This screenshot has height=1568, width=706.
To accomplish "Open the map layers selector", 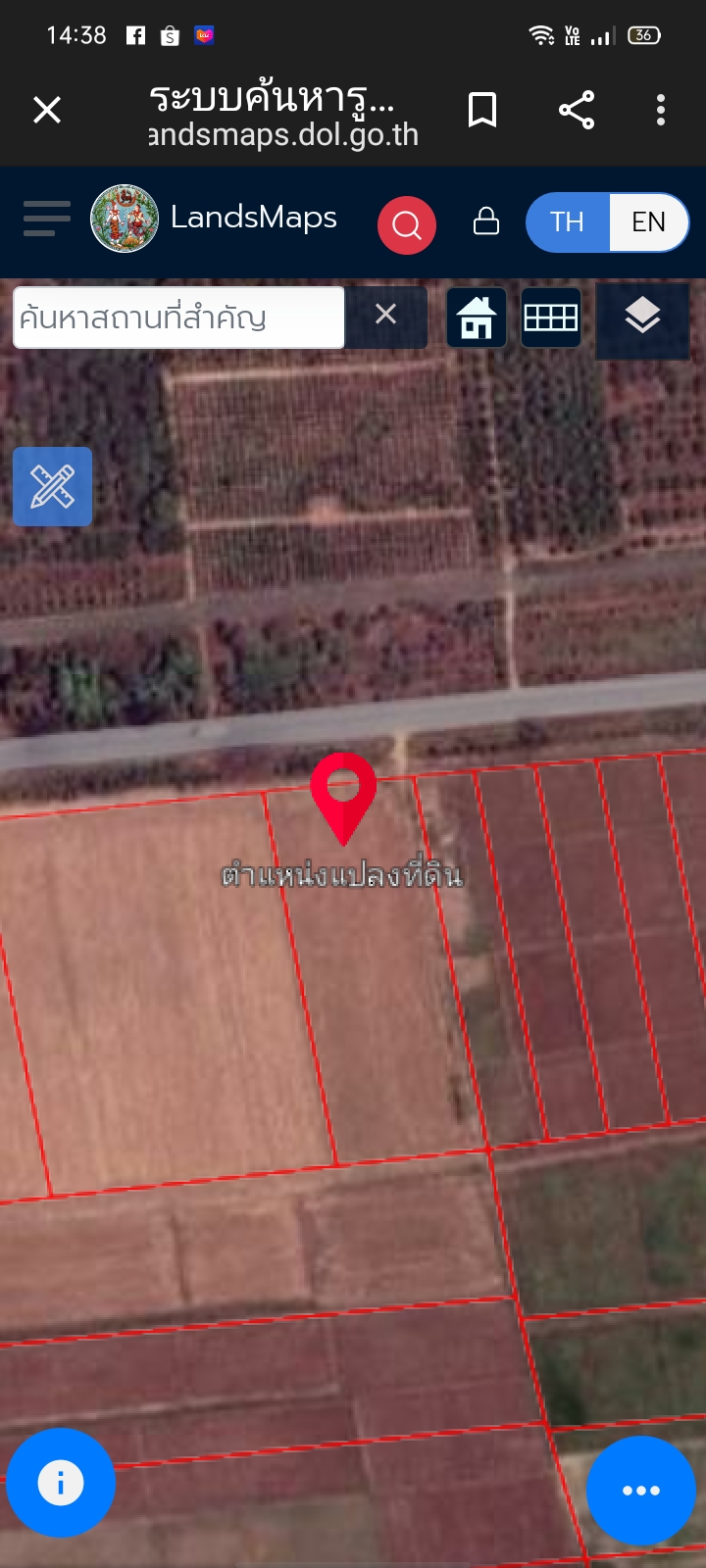I will (x=642, y=318).
